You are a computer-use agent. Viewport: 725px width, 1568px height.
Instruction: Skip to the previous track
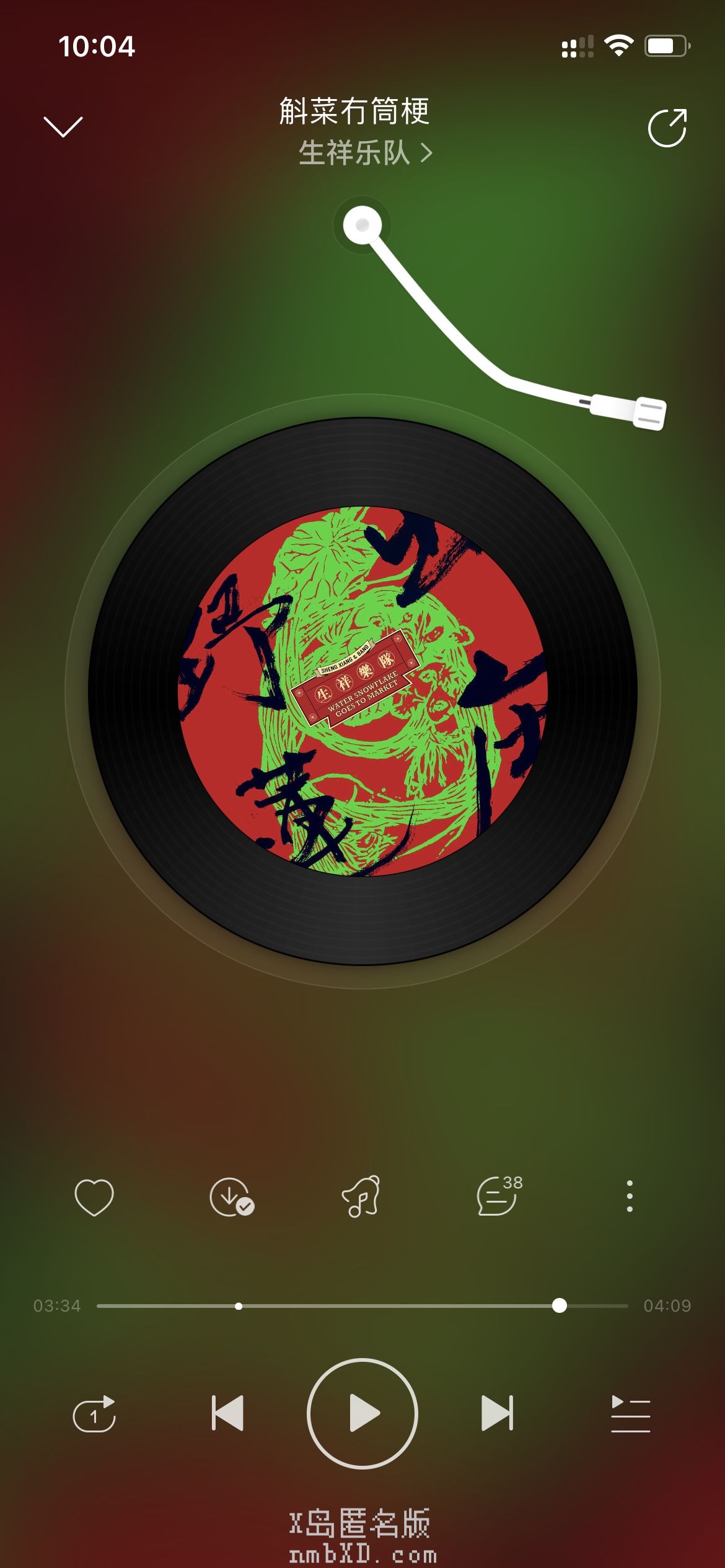227,1413
